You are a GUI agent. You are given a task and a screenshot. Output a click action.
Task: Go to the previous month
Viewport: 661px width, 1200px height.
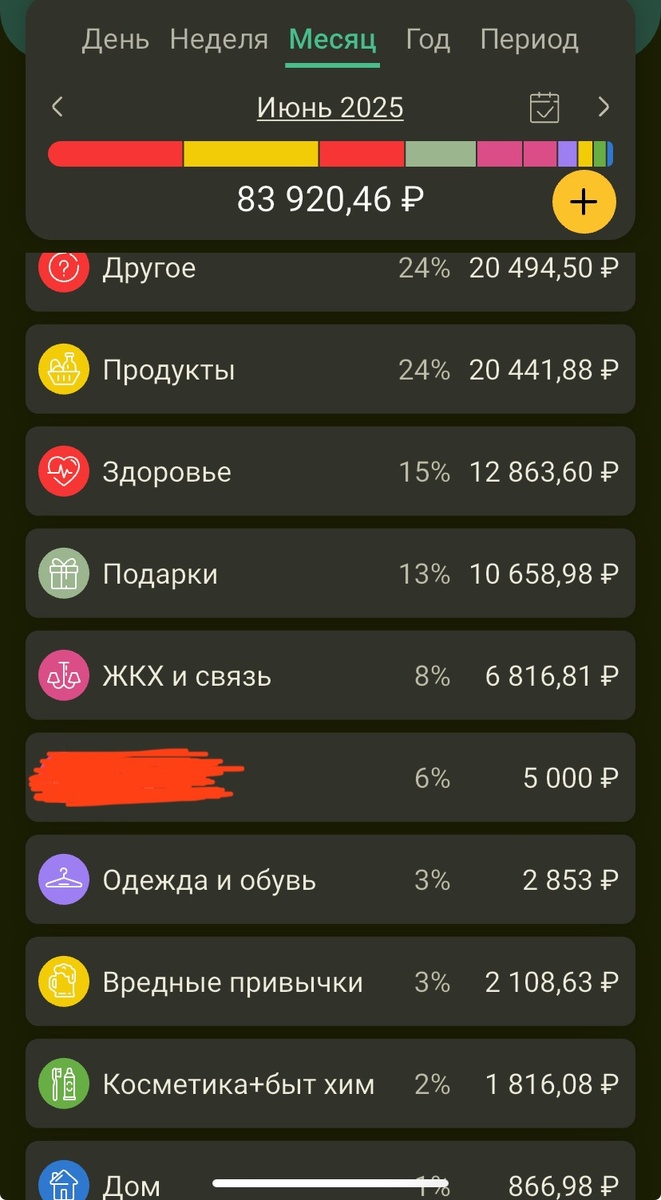[x=58, y=107]
